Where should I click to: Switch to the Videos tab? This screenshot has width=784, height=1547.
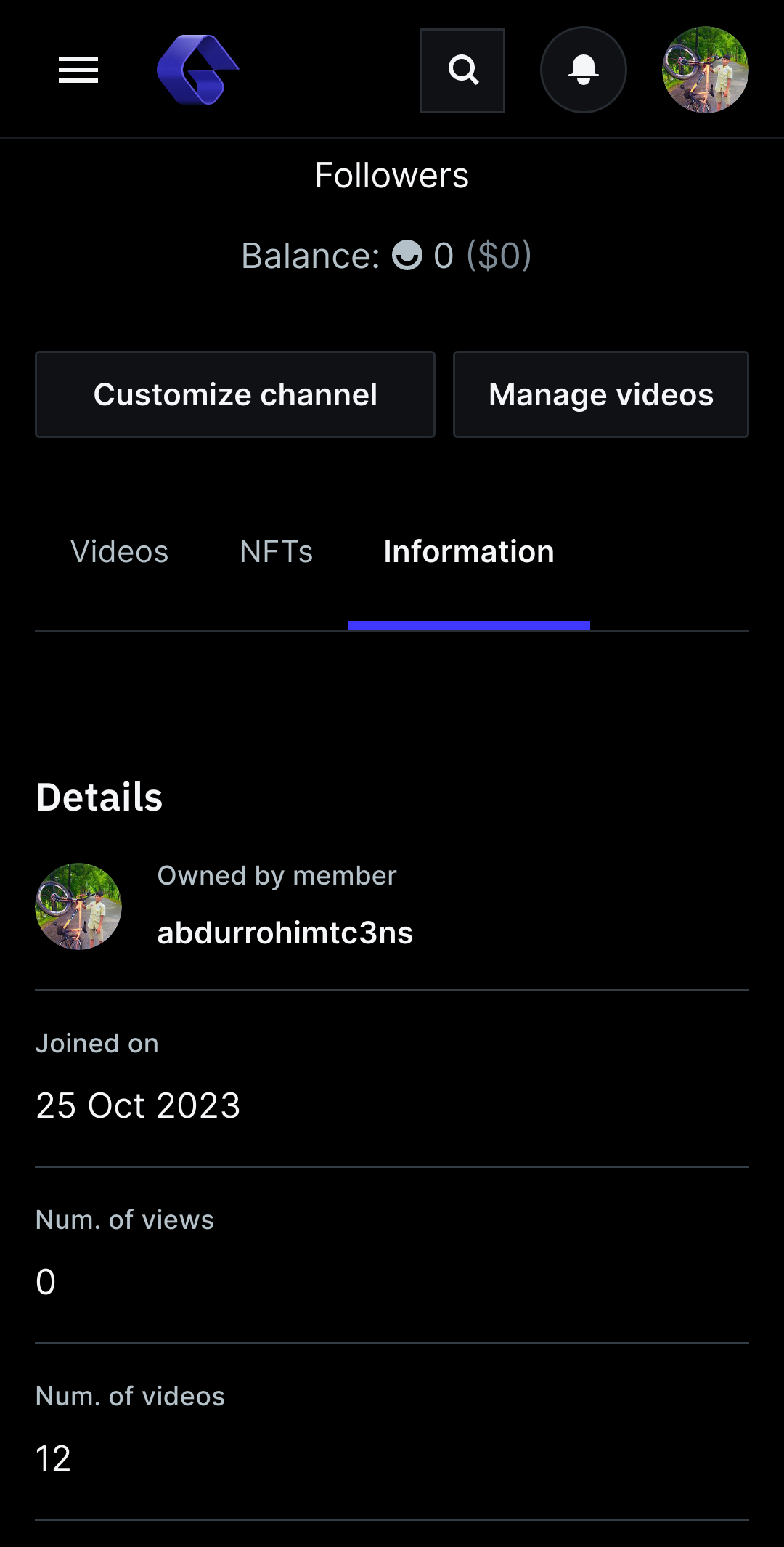pyautogui.click(x=119, y=552)
